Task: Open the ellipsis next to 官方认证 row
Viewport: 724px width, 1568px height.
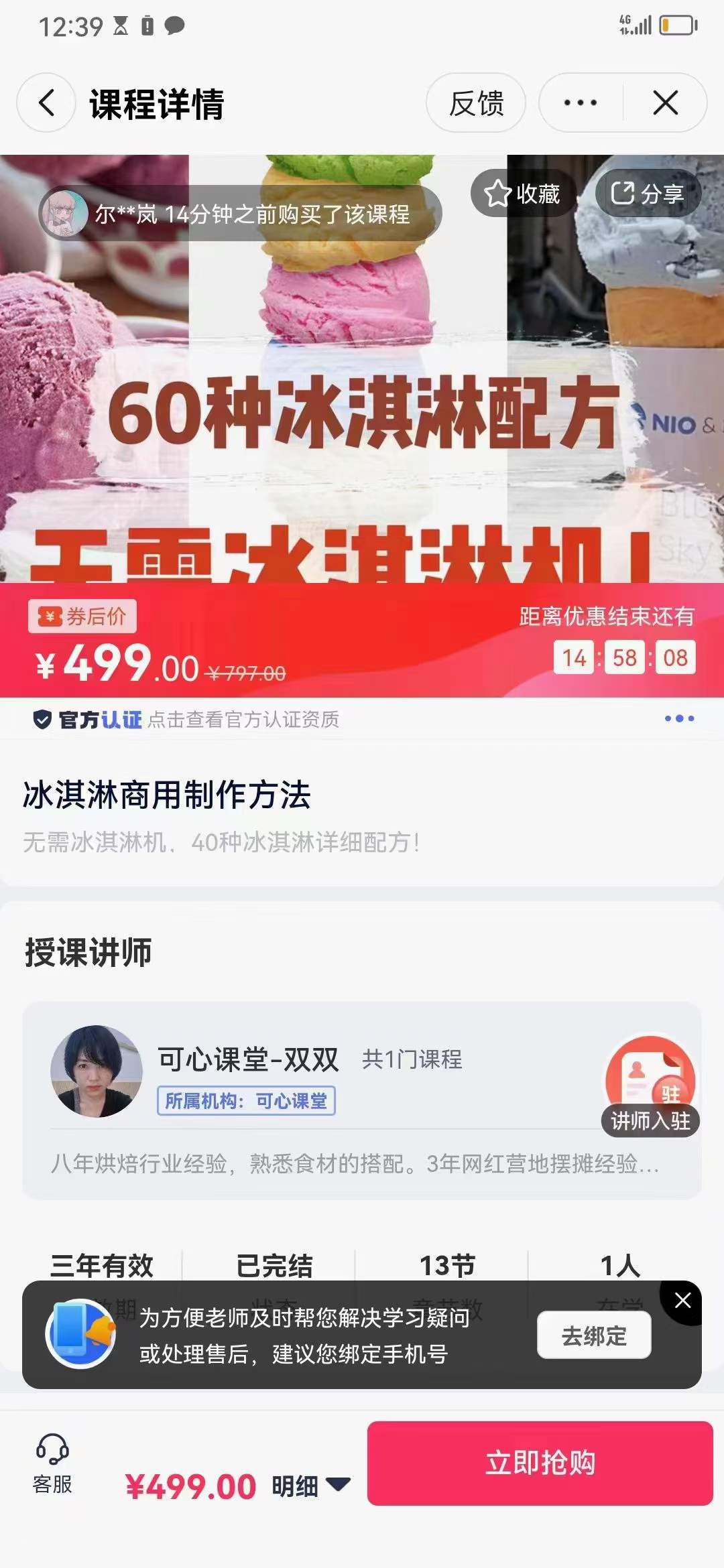Action: point(679,718)
